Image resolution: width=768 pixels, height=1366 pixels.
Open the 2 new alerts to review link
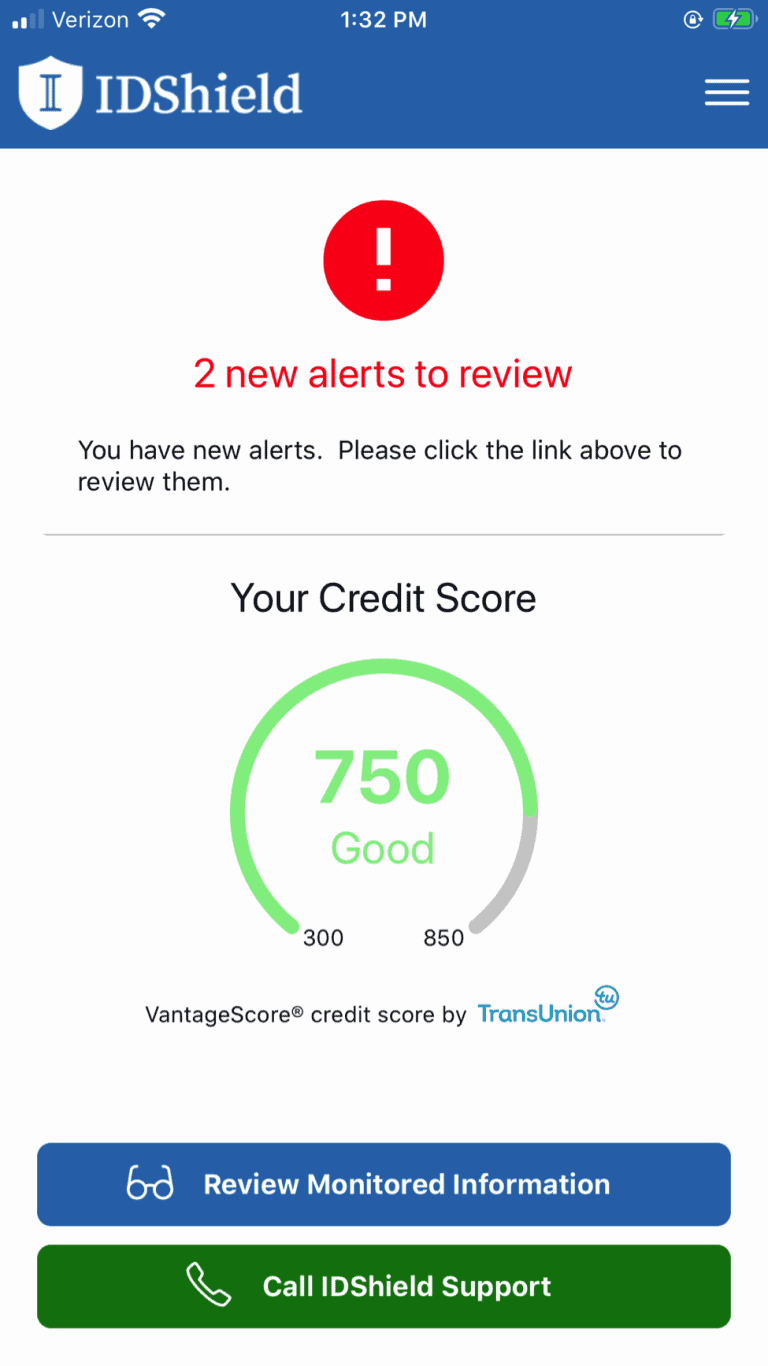tap(383, 373)
